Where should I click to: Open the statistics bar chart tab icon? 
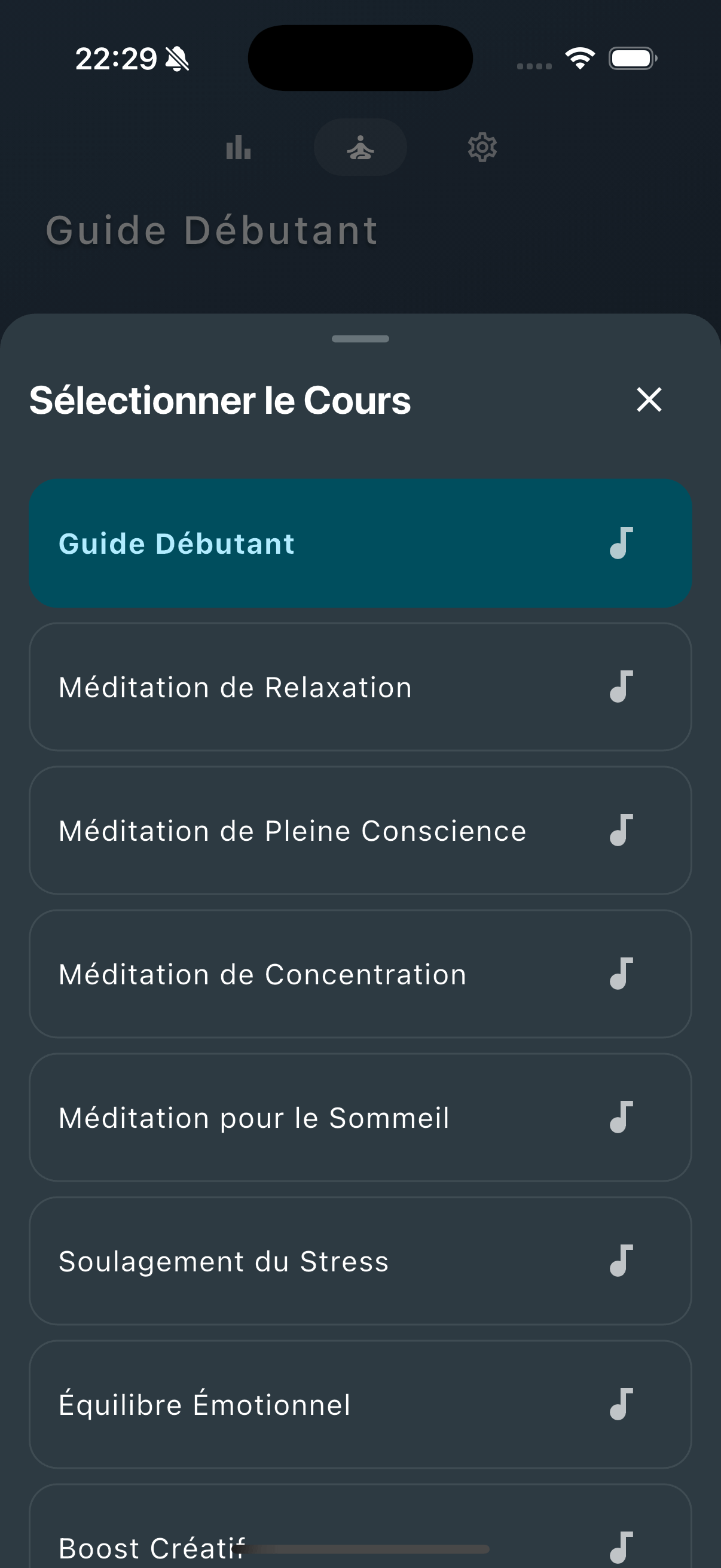(237, 147)
